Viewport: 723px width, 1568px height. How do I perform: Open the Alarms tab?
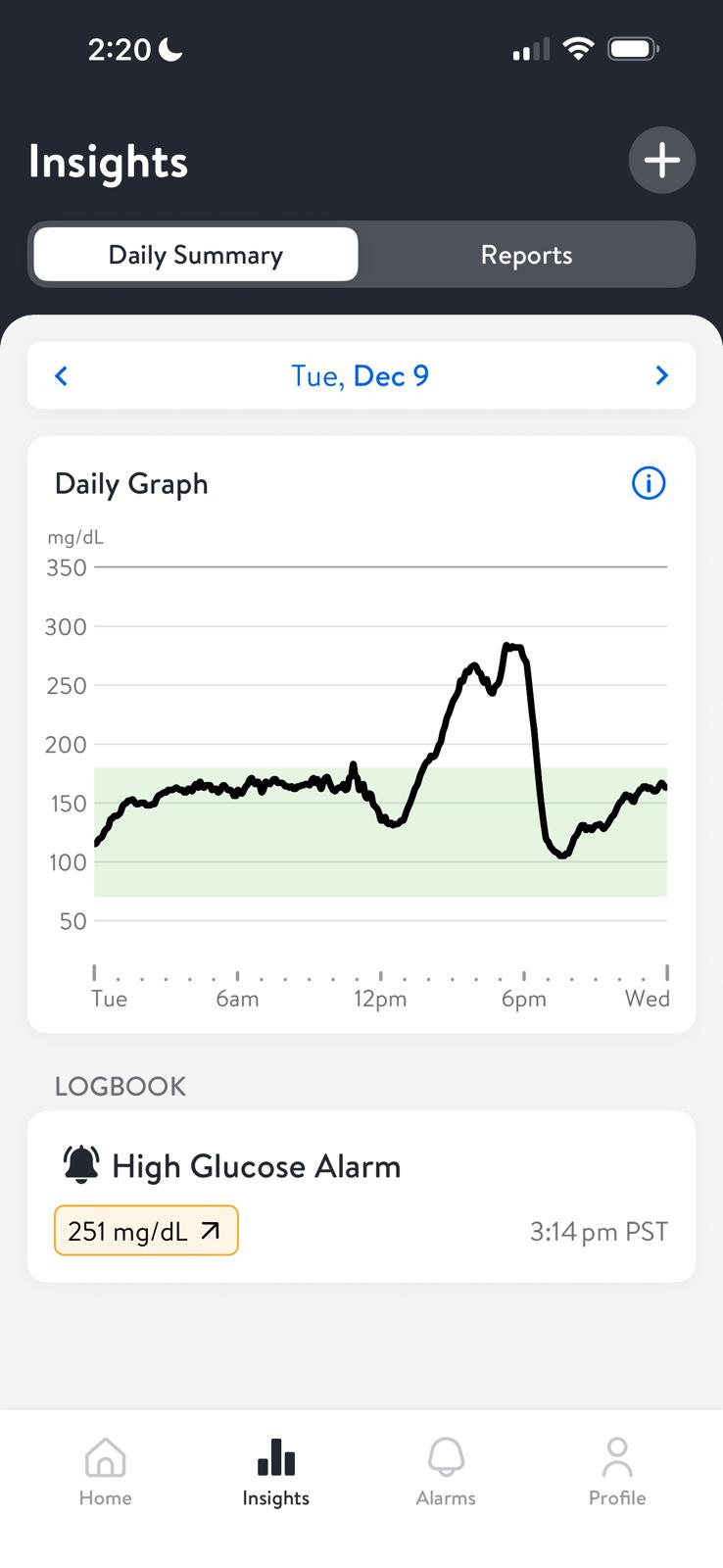[446, 1471]
